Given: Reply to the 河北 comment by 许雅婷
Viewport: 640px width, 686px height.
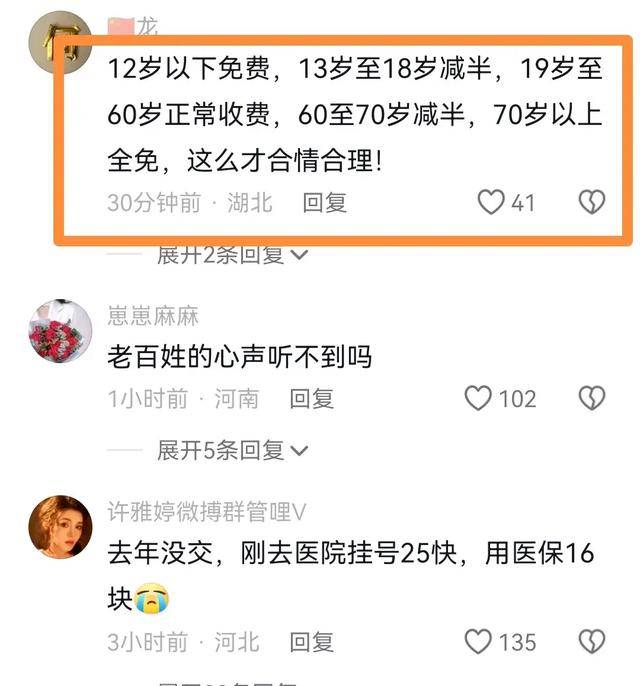Looking at the screenshot, I should pos(311,641).
